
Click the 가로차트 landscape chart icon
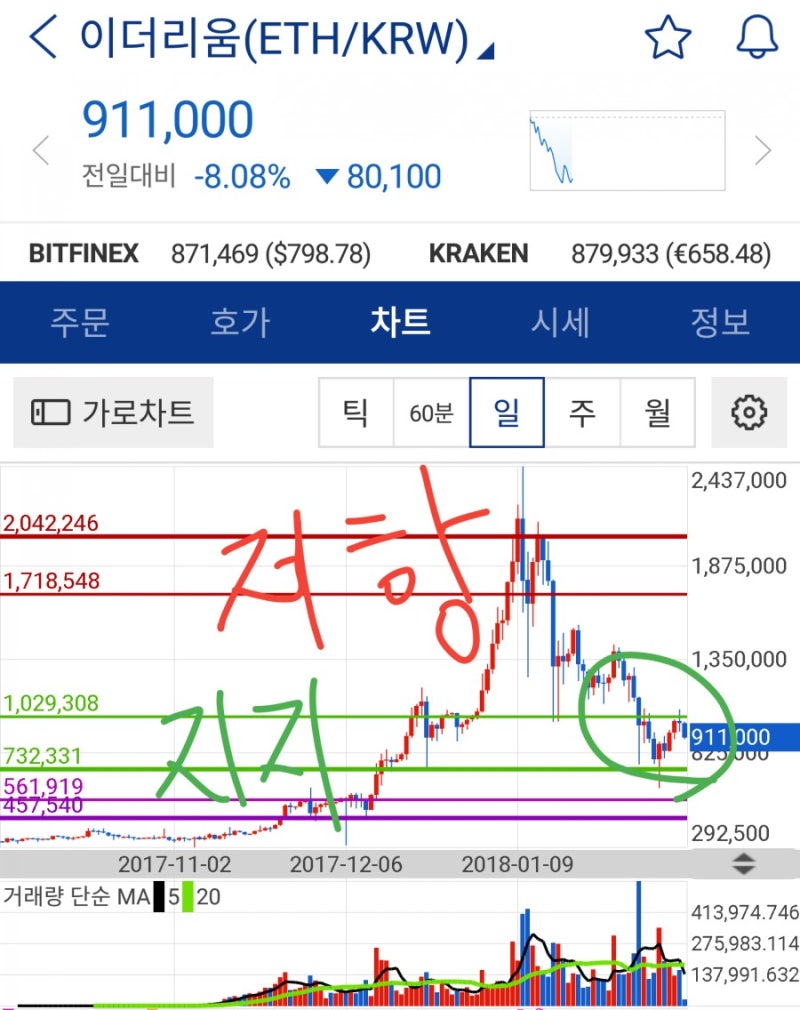(x=113, y=412)
